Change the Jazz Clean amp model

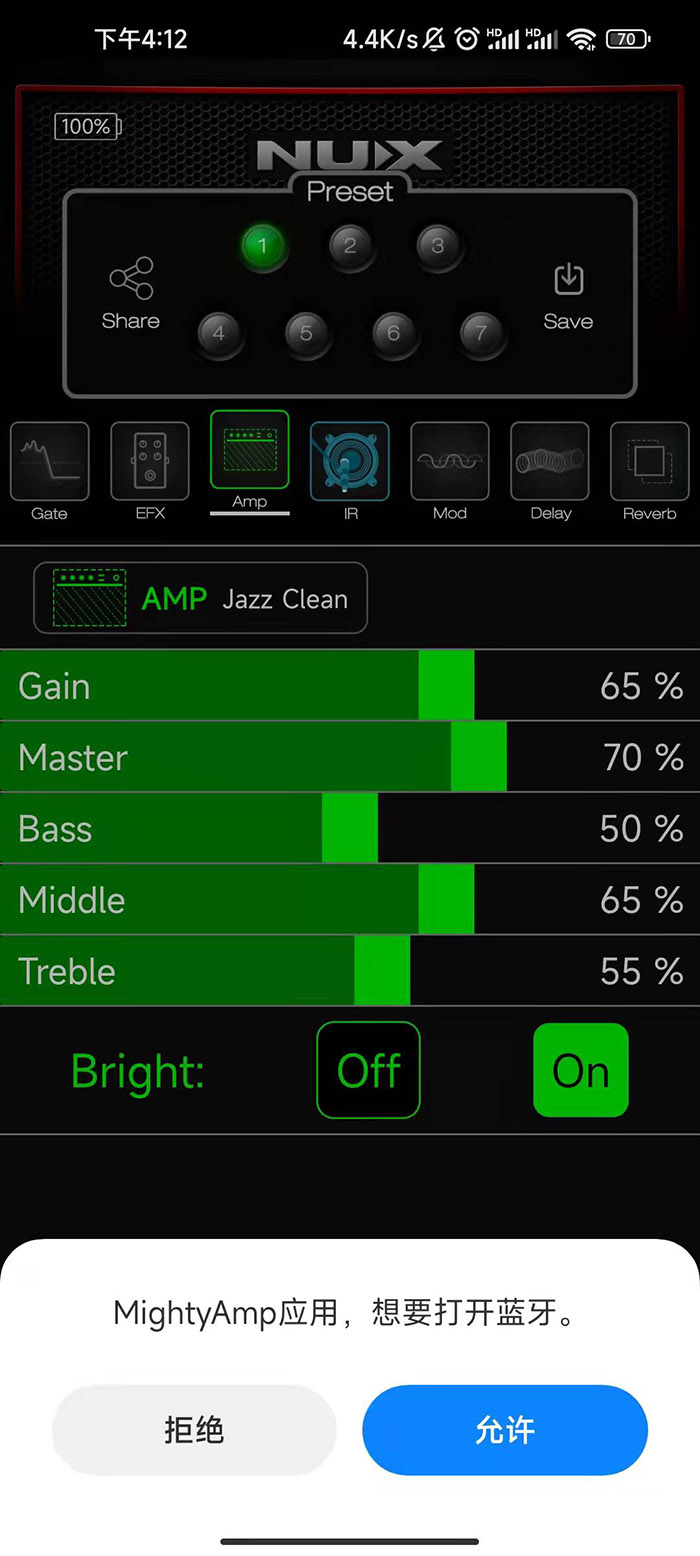[201, 598]
